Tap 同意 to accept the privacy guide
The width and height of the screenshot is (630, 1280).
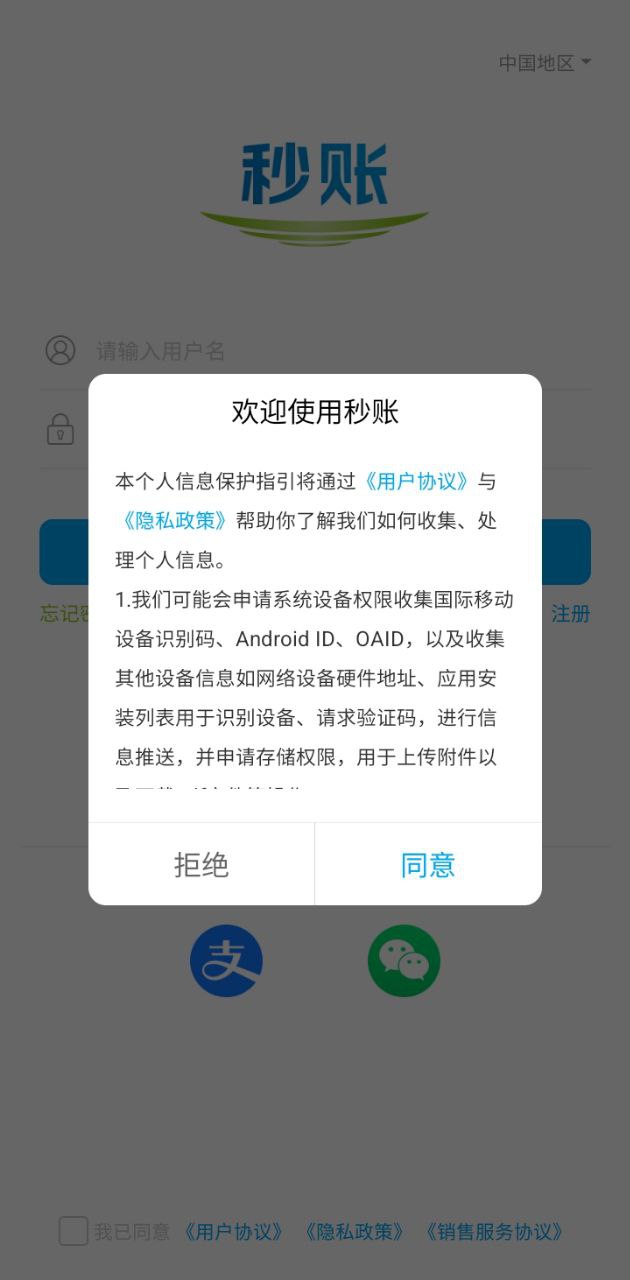pos(428,864)
